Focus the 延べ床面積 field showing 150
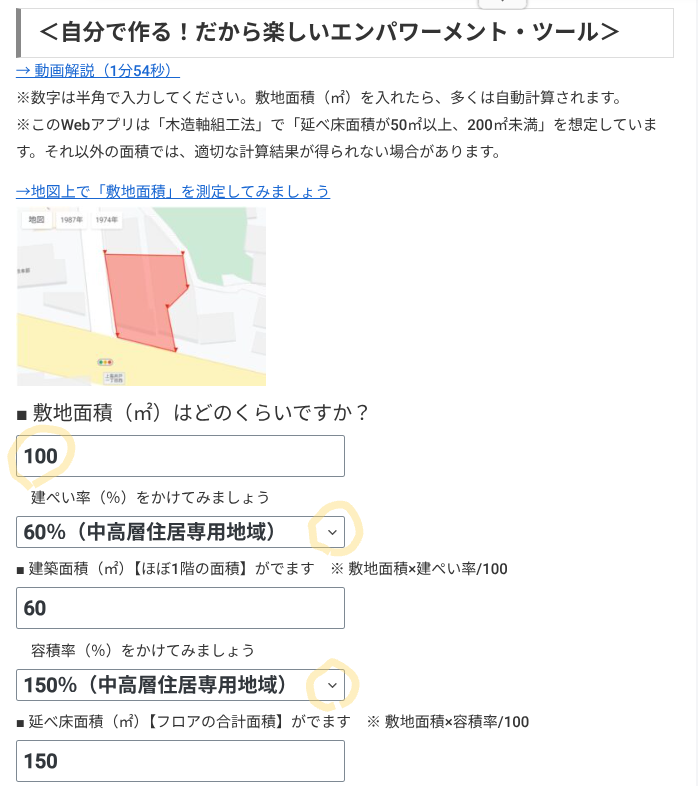698x786 pixels. pos(181,761)
